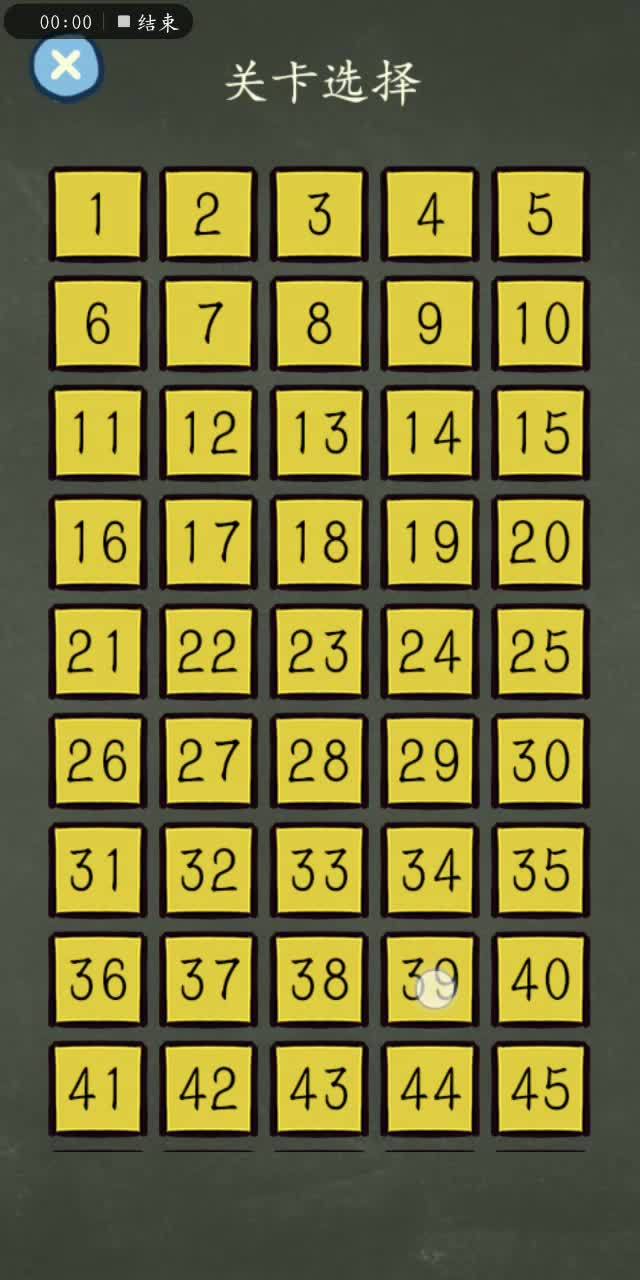Start level 32

(208, 870)
